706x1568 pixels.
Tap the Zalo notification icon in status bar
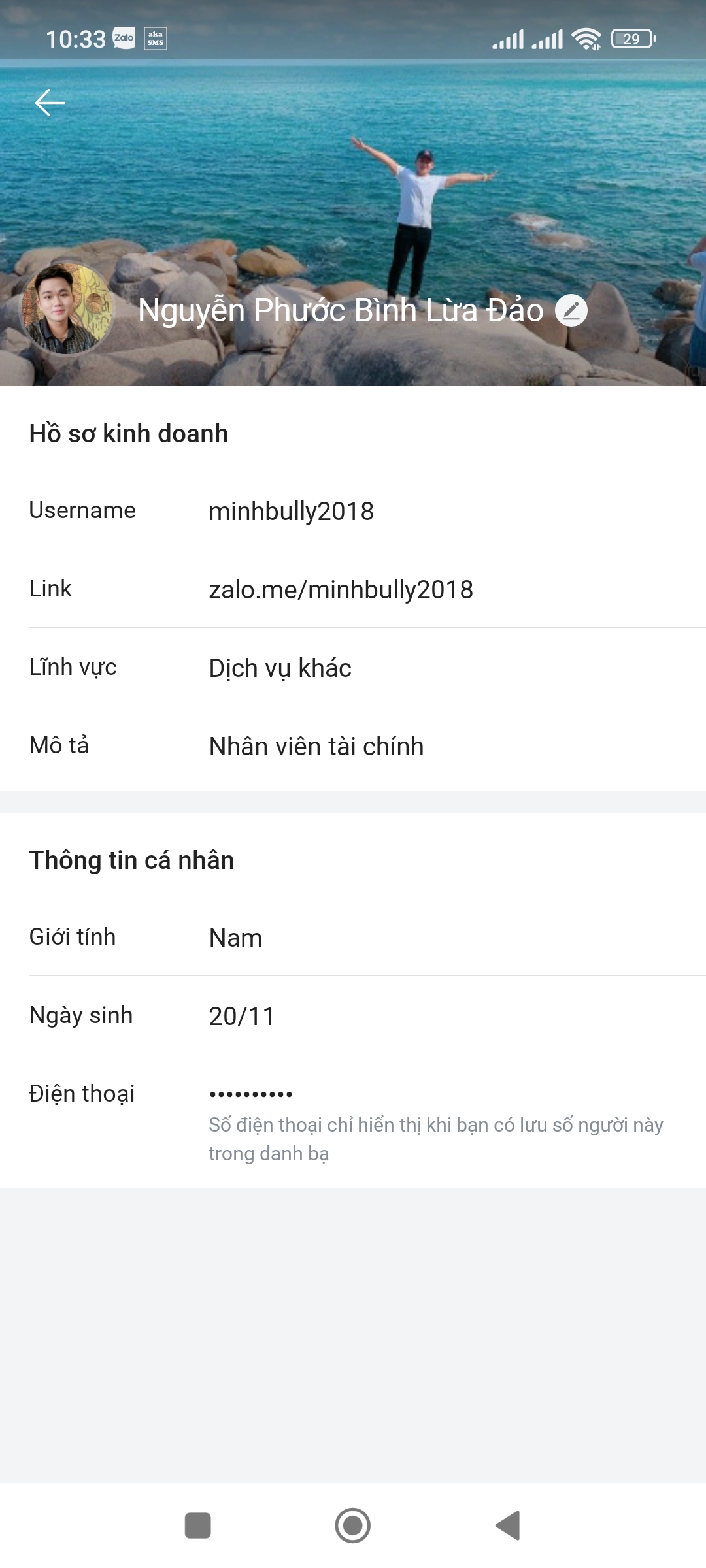[126, 38]
